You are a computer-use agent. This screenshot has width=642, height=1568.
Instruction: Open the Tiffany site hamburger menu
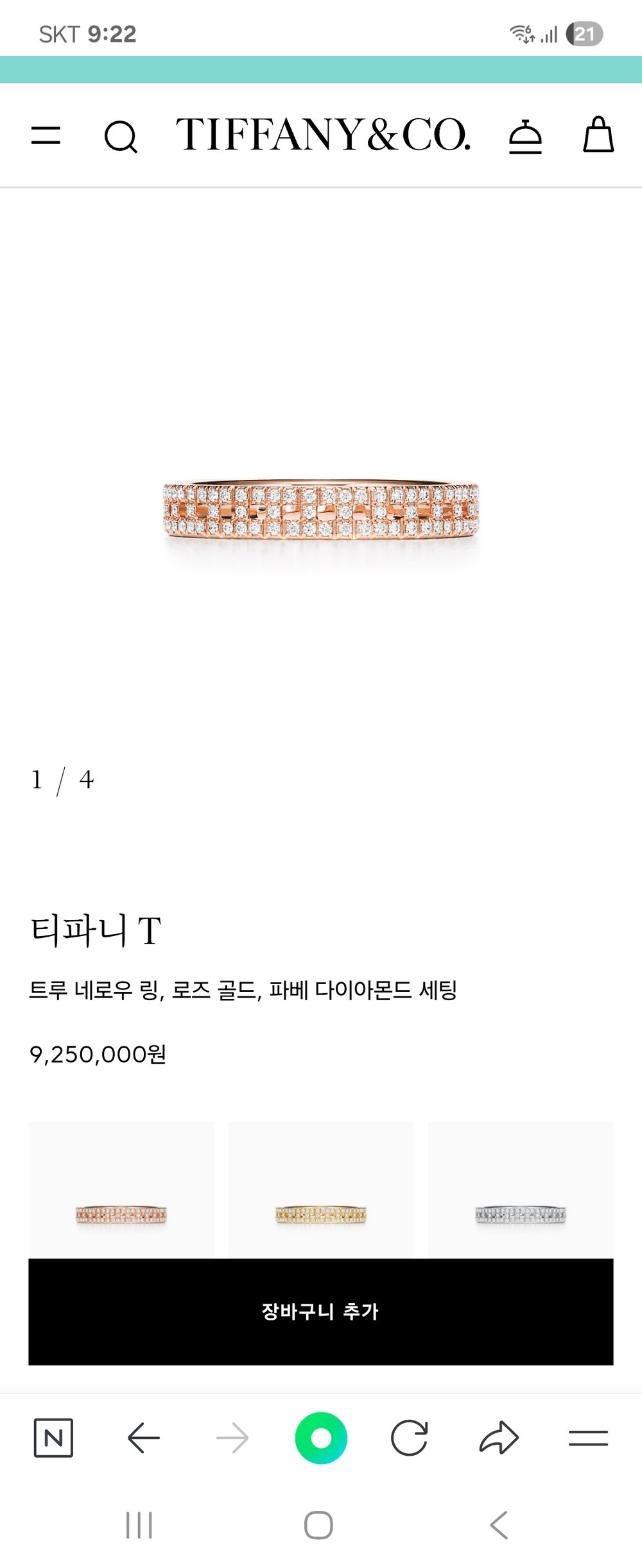click(x=46, y=135)
